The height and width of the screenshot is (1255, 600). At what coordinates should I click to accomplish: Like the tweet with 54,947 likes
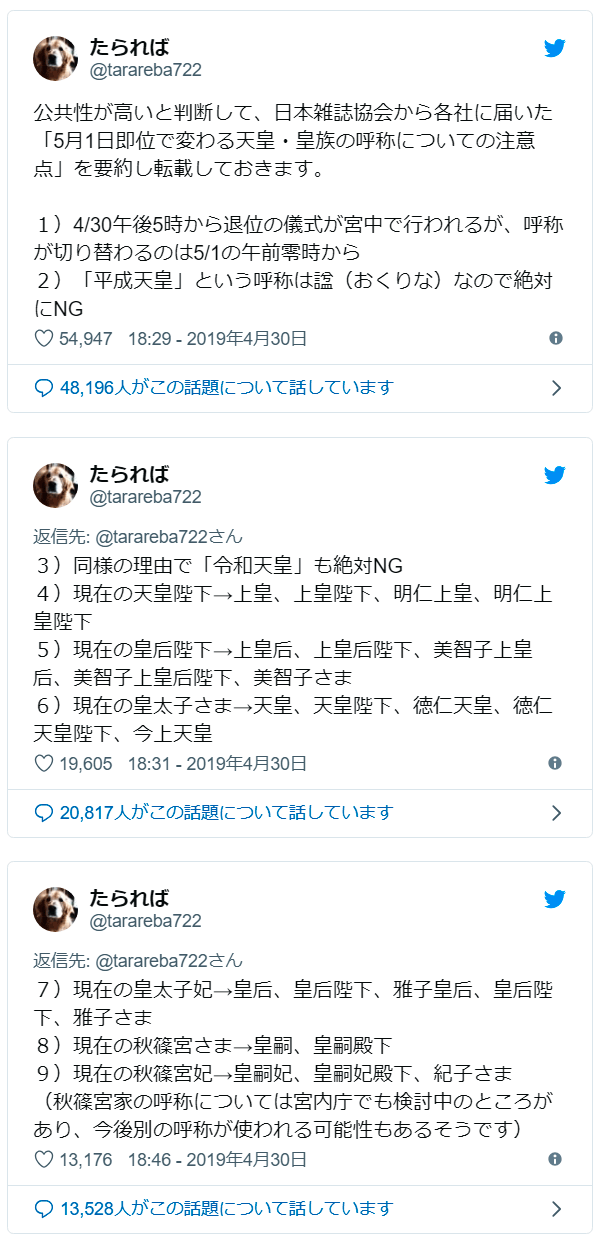tap(44, 339)
